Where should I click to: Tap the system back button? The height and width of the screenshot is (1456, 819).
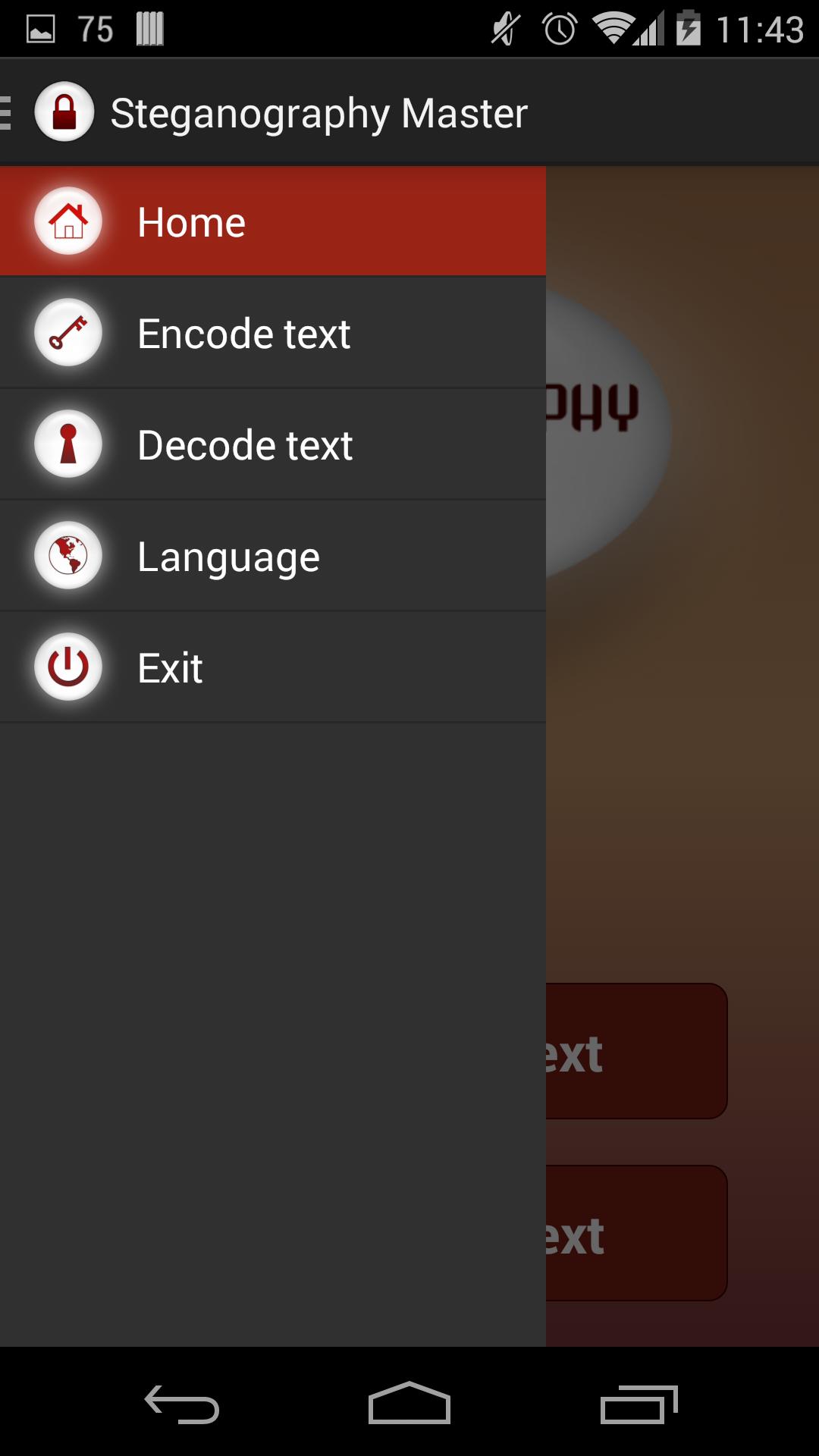coord(182,1404)
